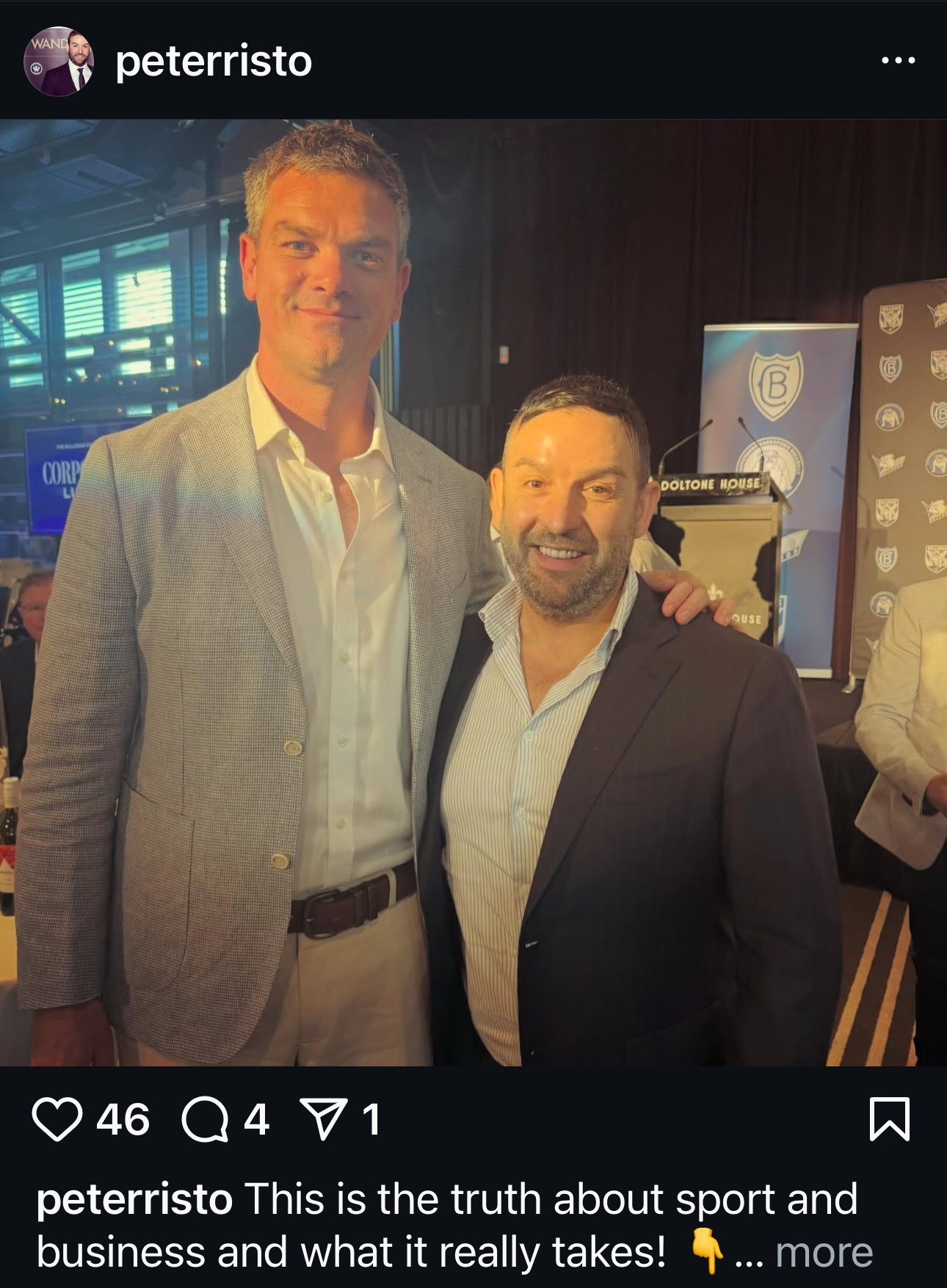The width and height of the screenshot is (947, 1288).
Task: Like peterristo's post
Action: (x=57, y=1119)
